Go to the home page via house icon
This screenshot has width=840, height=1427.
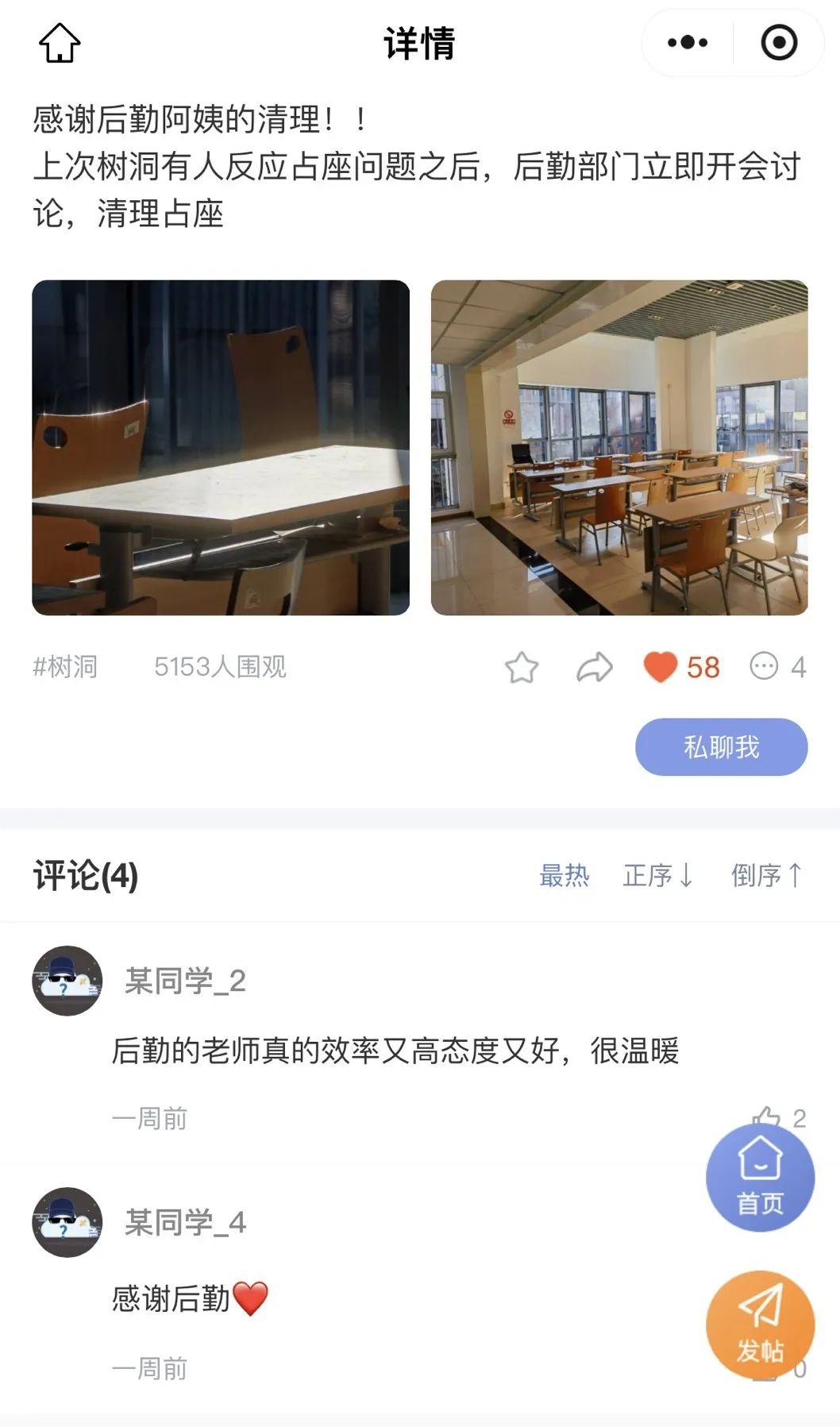(60, 43)
